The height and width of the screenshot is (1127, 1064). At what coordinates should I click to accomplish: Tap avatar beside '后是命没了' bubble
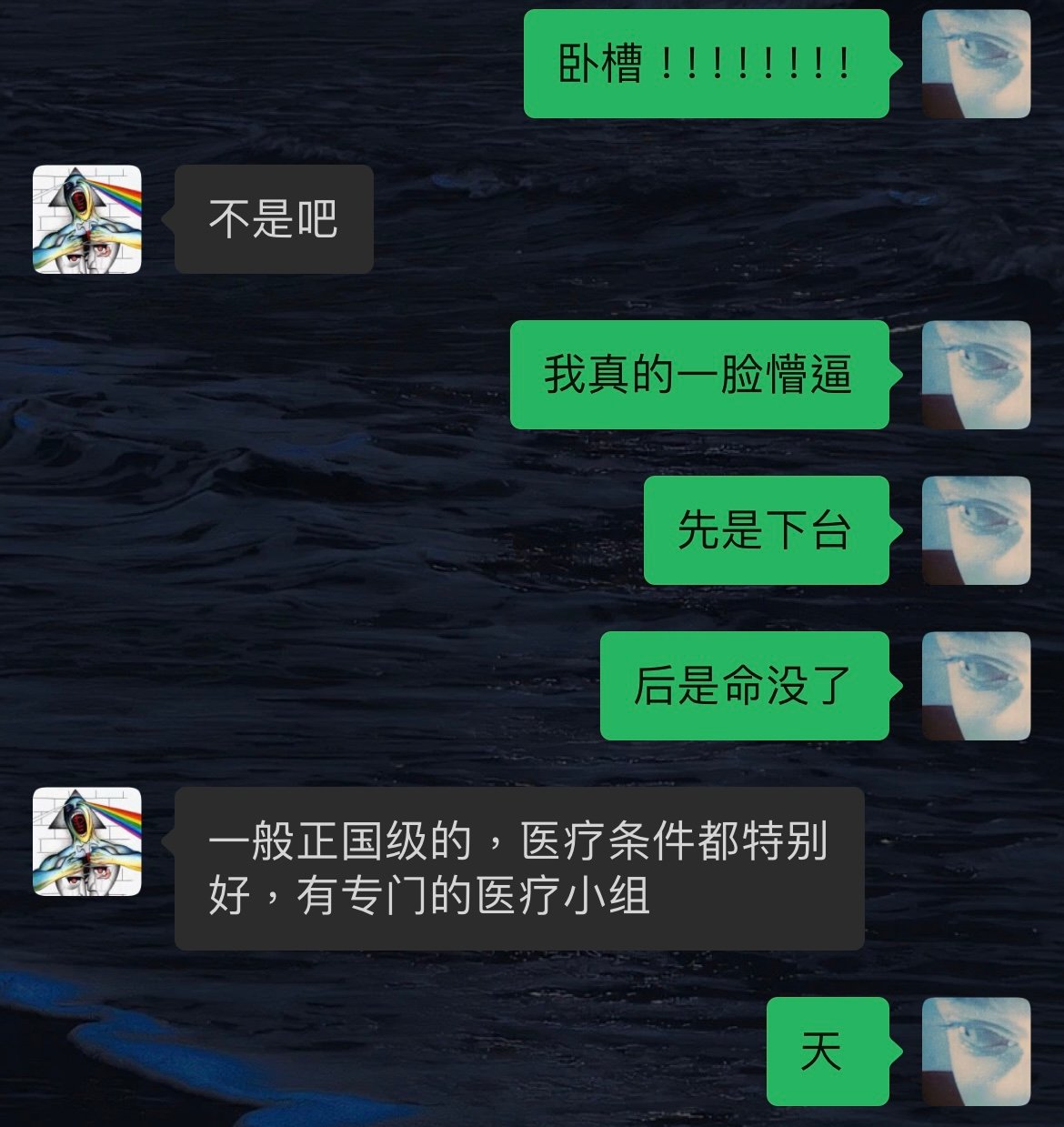tap(976, 686)
